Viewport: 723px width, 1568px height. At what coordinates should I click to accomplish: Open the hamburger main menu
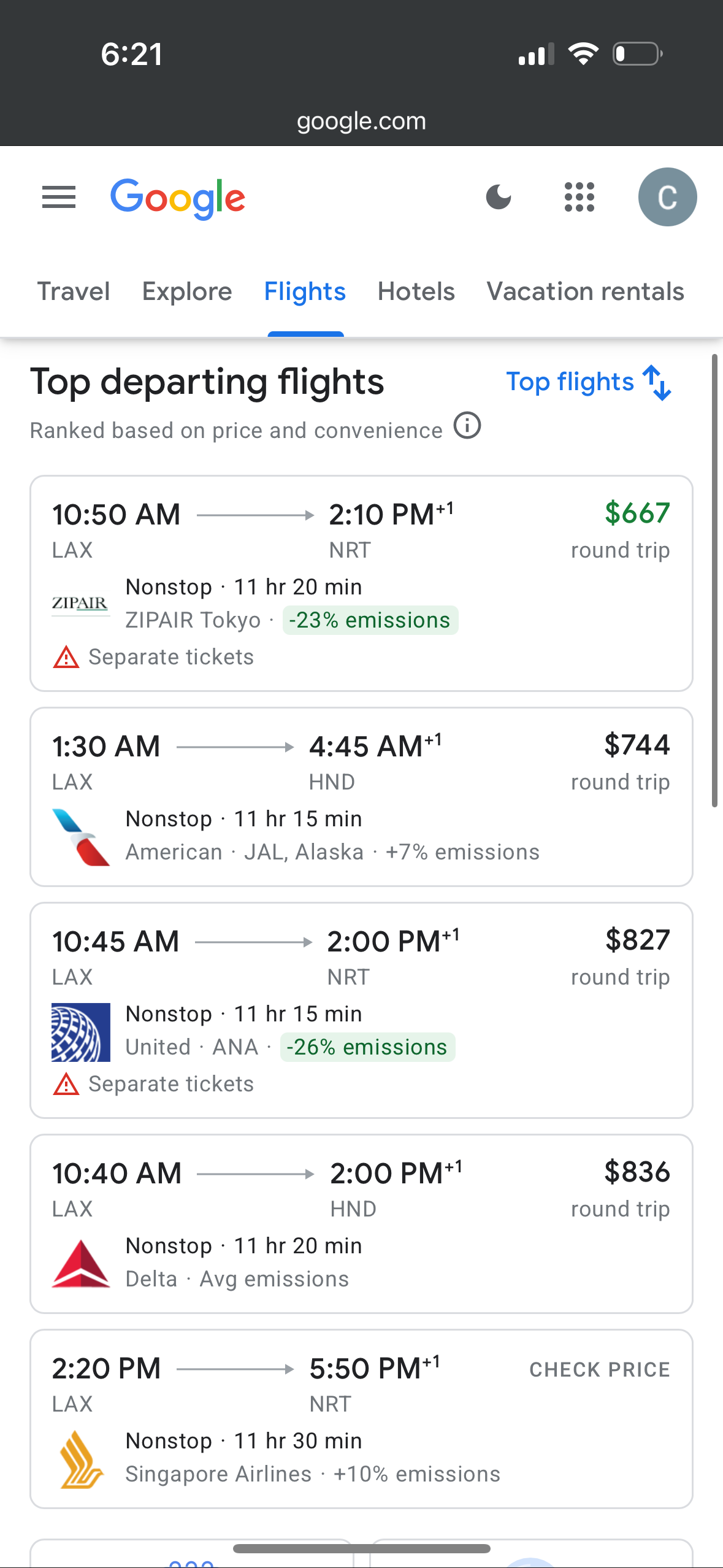58,198
